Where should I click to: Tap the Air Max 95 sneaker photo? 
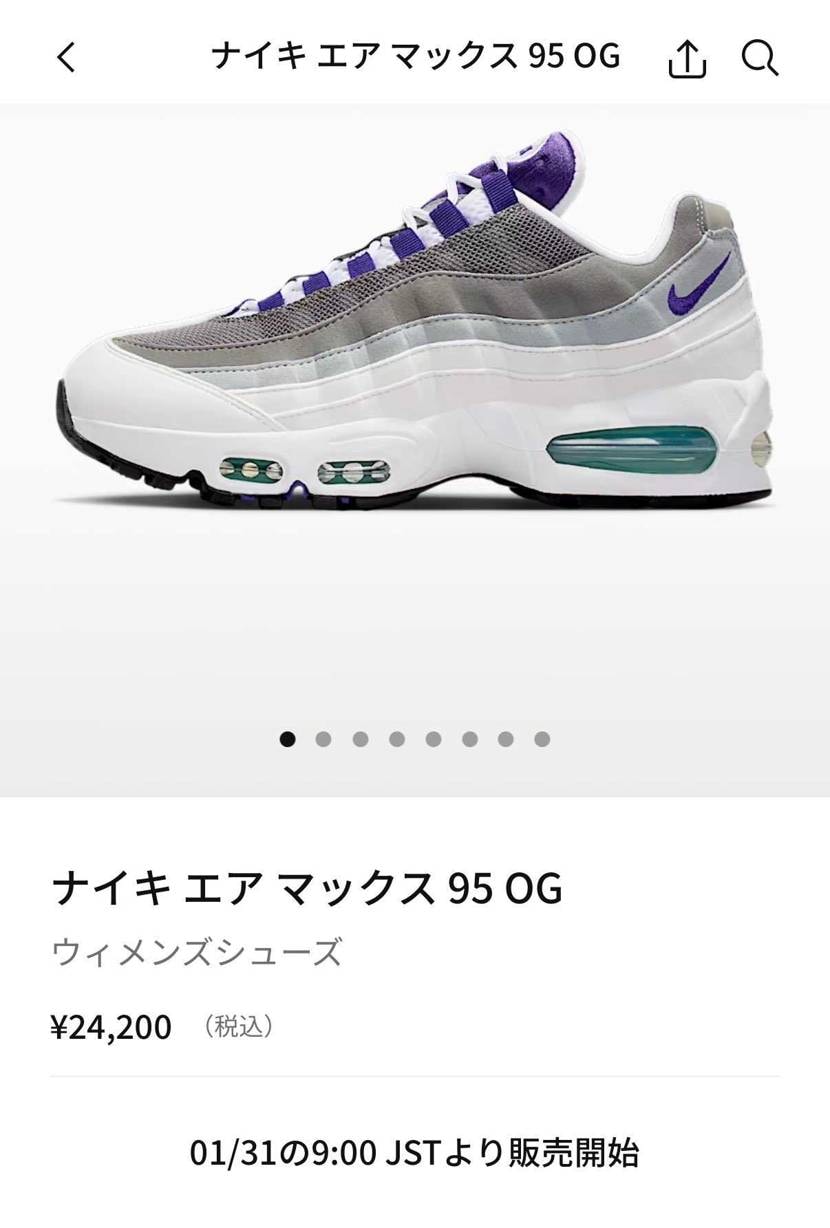[x=415, y=330]
